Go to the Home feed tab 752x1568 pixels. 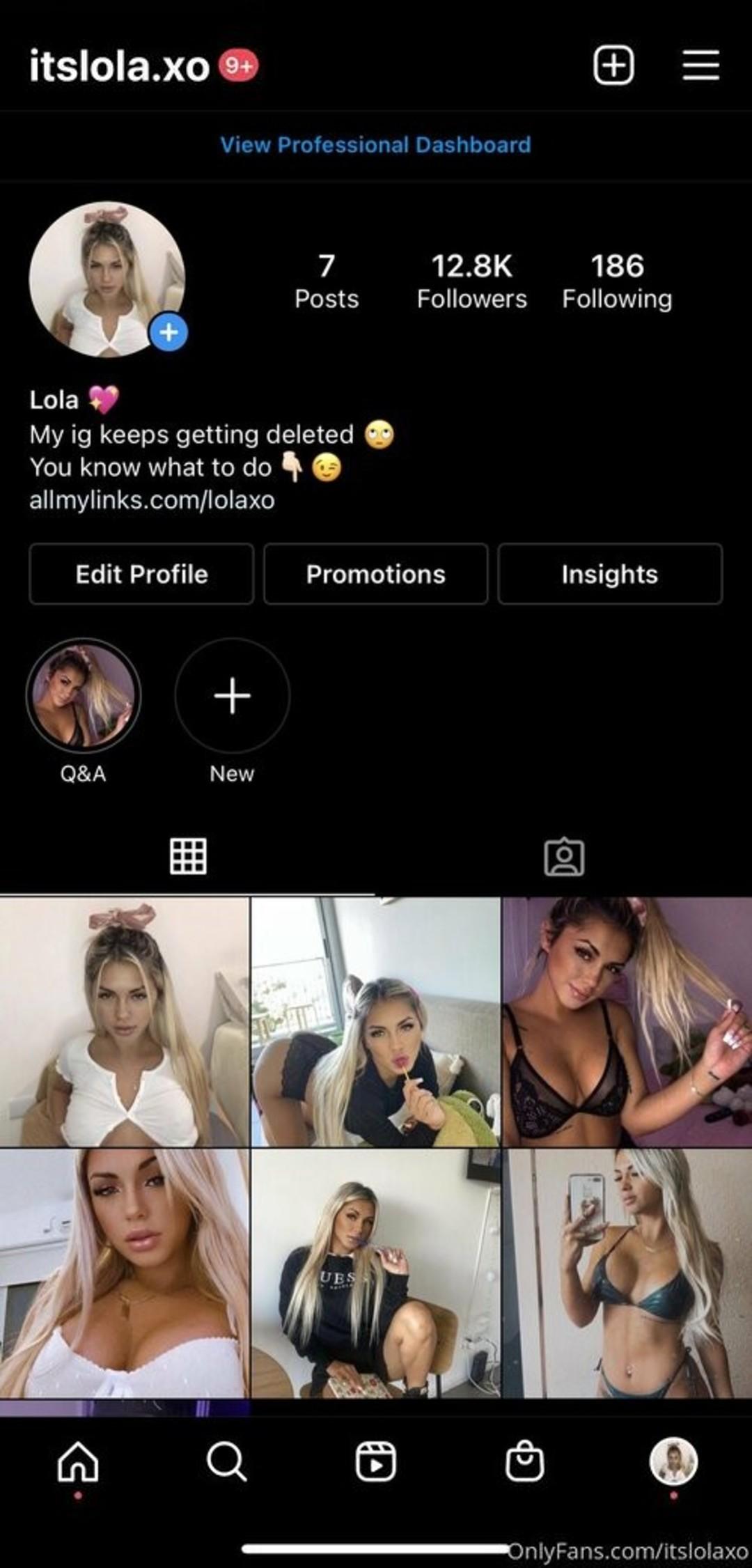coord(78,1461)
